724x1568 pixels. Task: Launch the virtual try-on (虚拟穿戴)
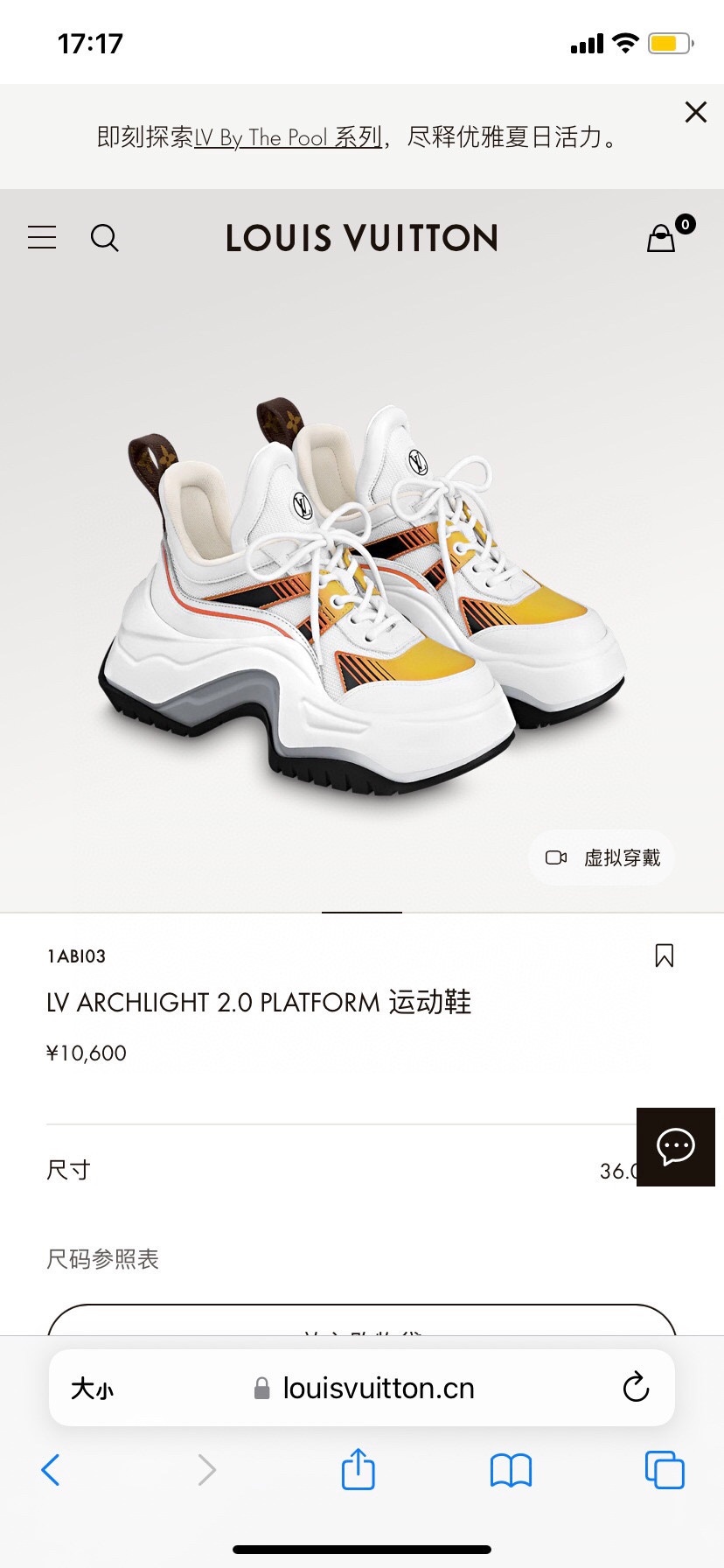602,857
